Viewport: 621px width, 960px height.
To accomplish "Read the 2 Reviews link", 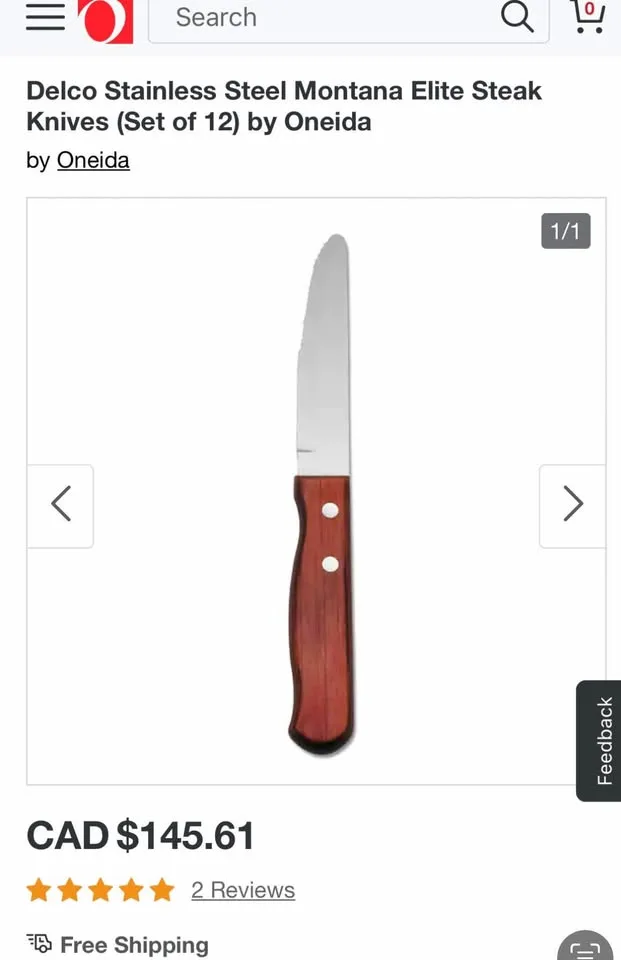I will pos(243,890).
